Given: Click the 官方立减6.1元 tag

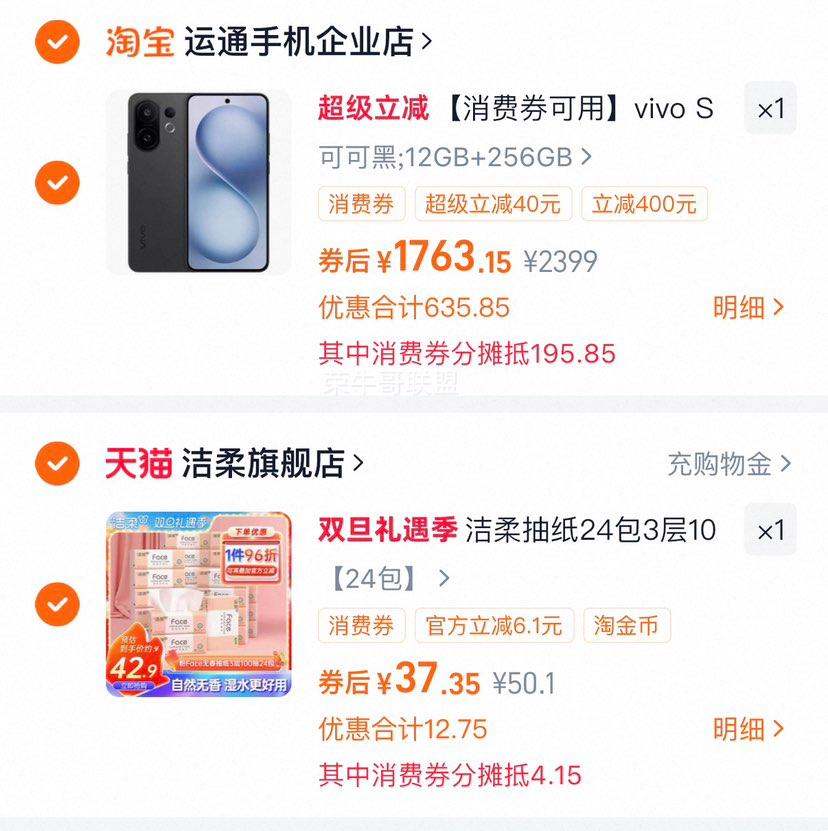Looking at the screenshot, I should coord(494,626).
